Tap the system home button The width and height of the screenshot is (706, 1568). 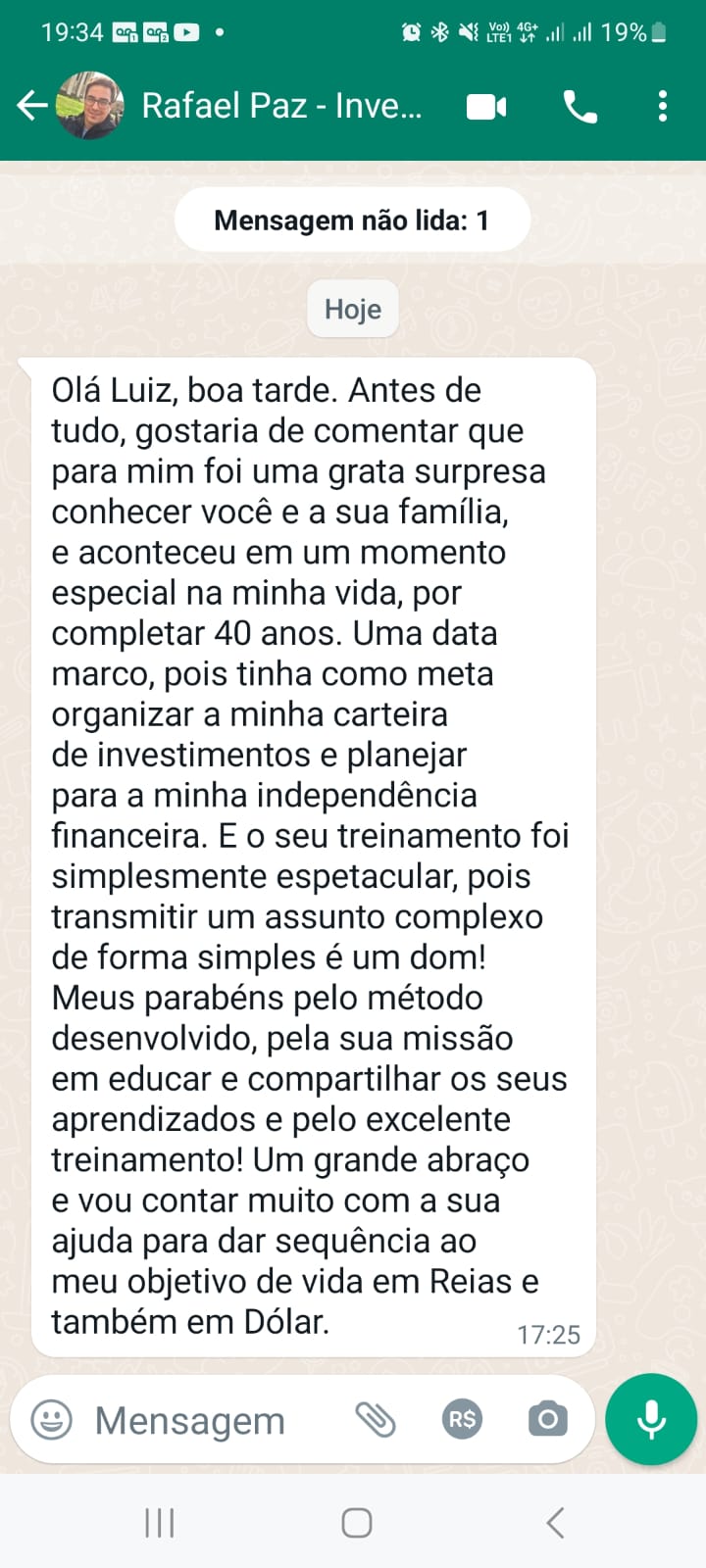coord(356,1523)
